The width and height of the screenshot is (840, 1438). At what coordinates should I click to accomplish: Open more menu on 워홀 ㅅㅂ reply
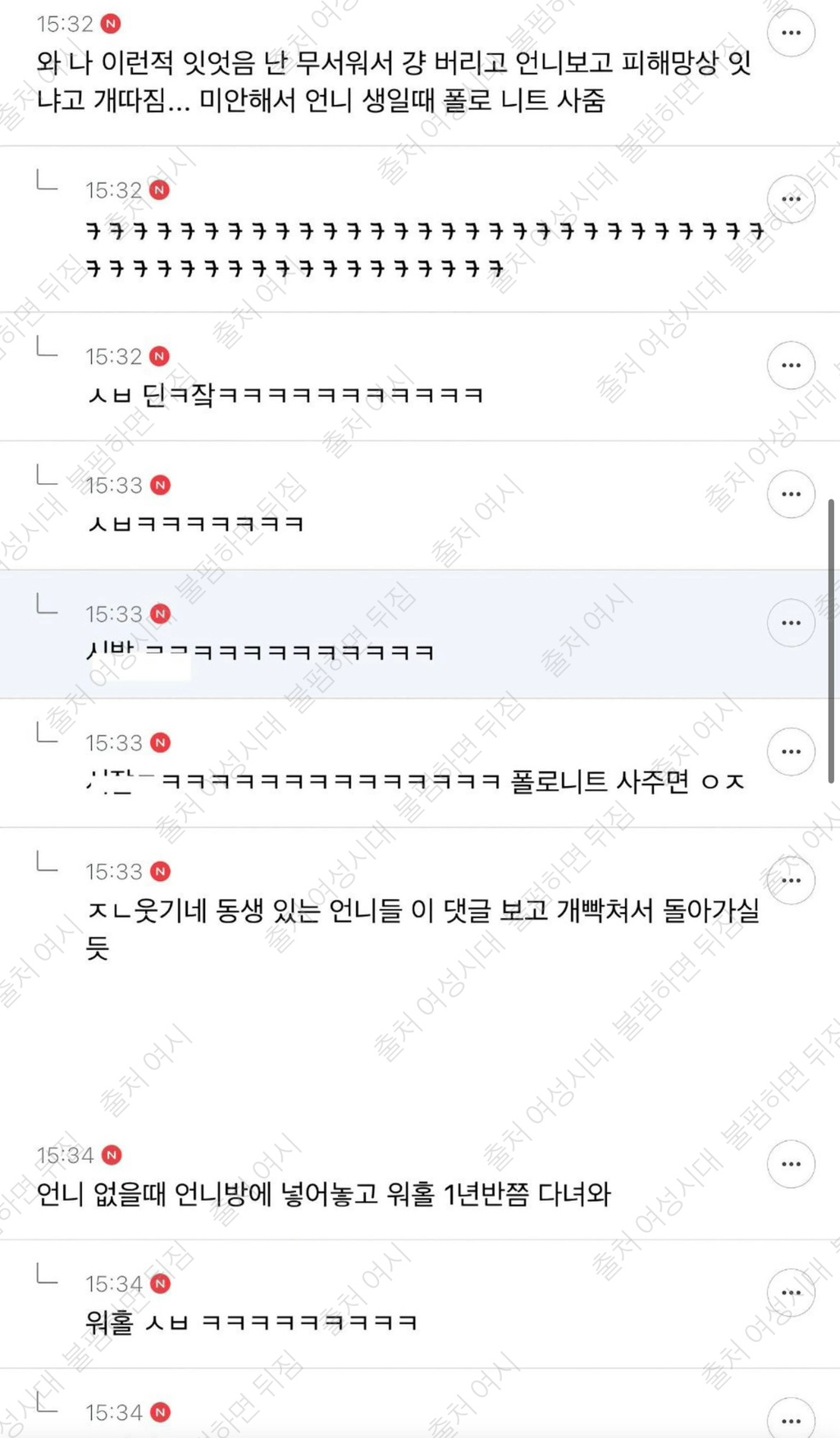tap(791, 1293)
